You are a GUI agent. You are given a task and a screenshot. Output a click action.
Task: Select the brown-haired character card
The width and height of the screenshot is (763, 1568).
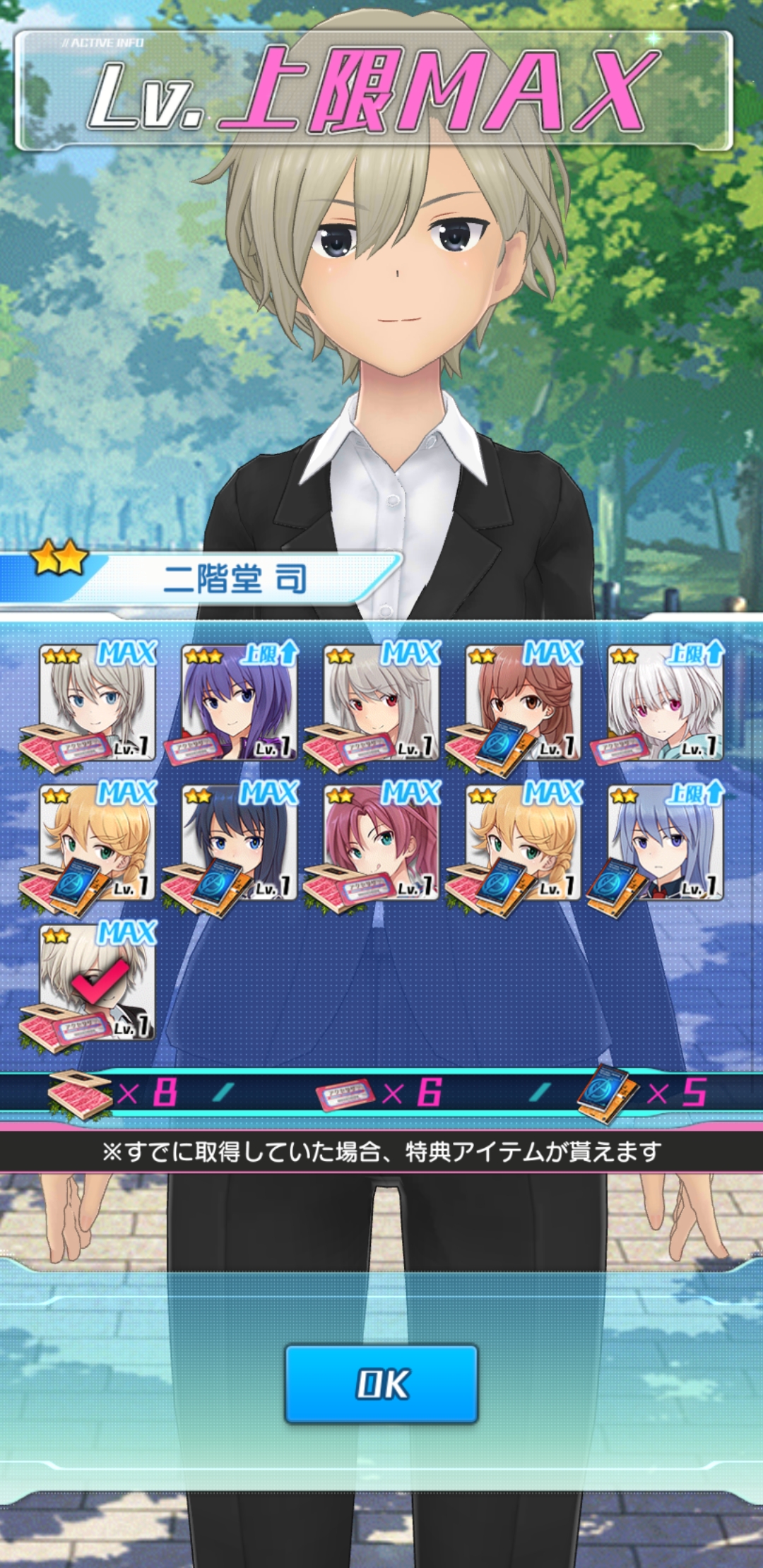[x=524, y=702]
